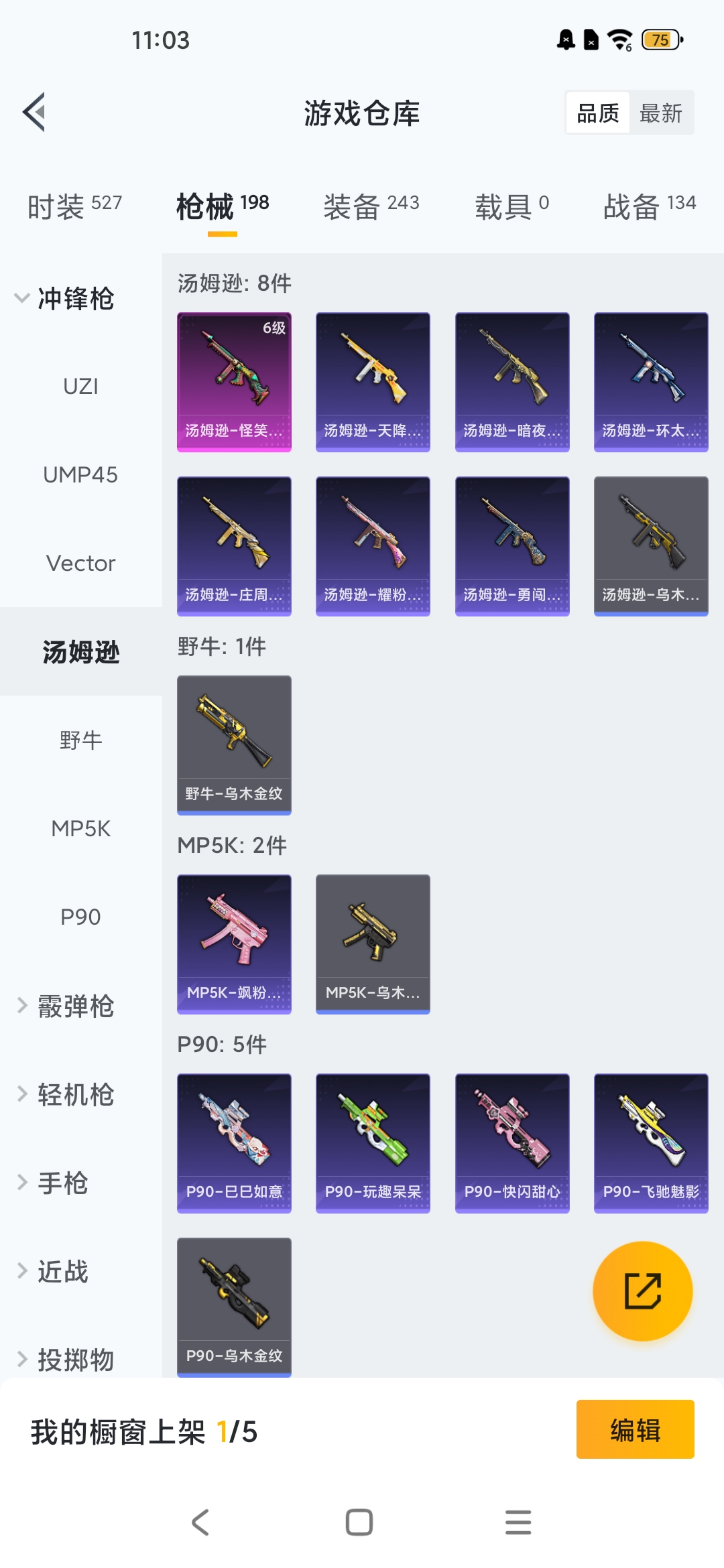Image resolution: width=724 pixels, height=1568 pixels.
Task: Expand the 霰弹枪 category
Action: point(66,1006)
